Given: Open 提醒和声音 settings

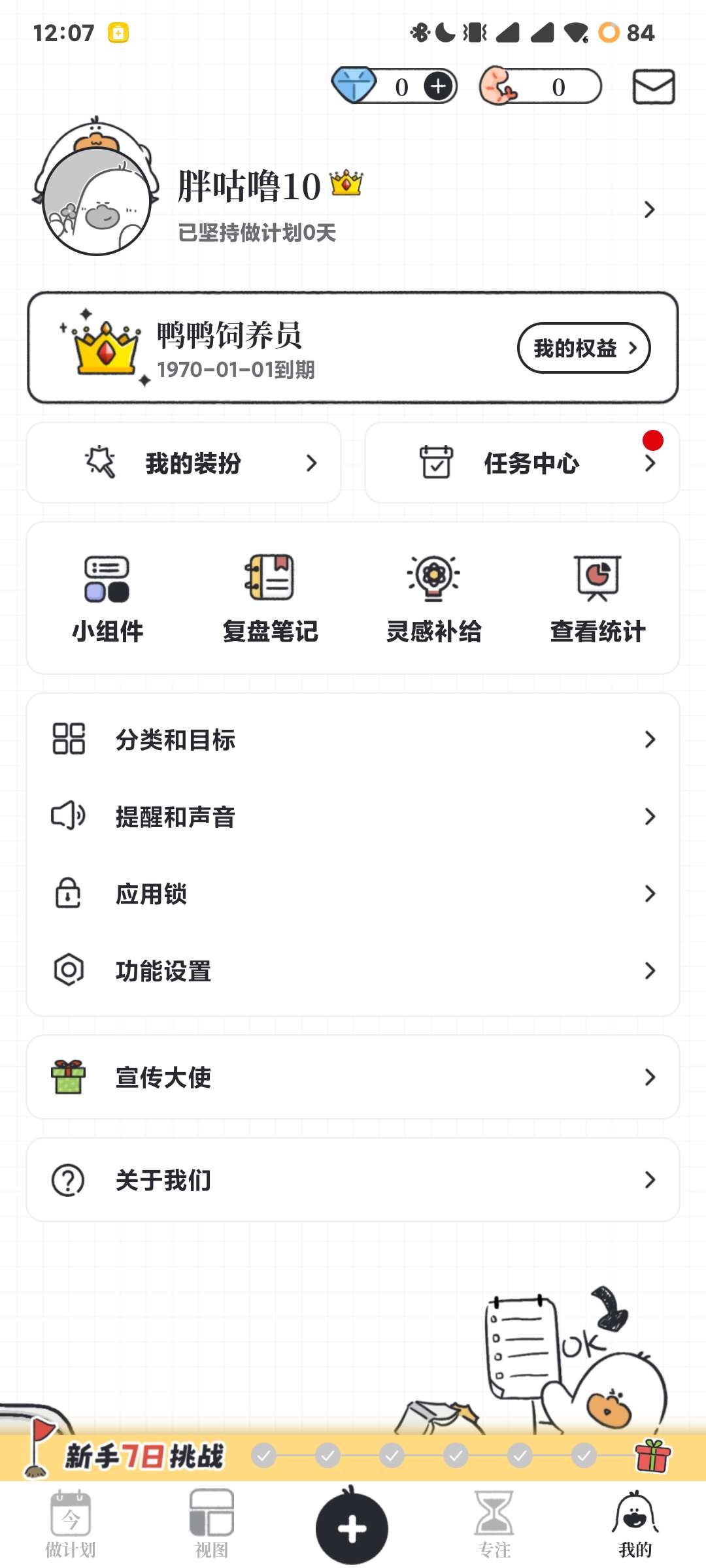Looking at the screenshot, I should pyautogui.click(x=353, y=817).
